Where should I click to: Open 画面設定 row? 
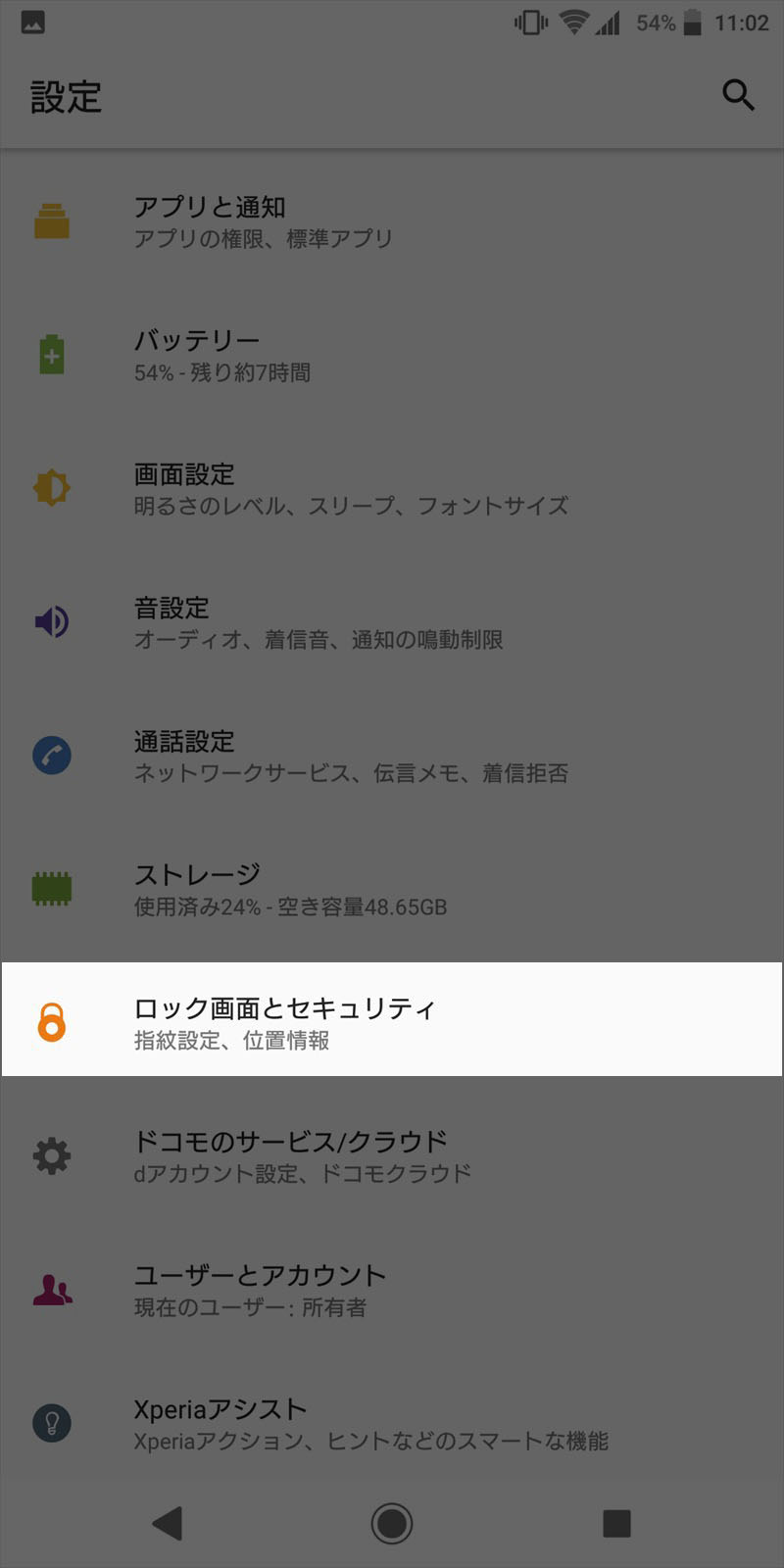392,488
